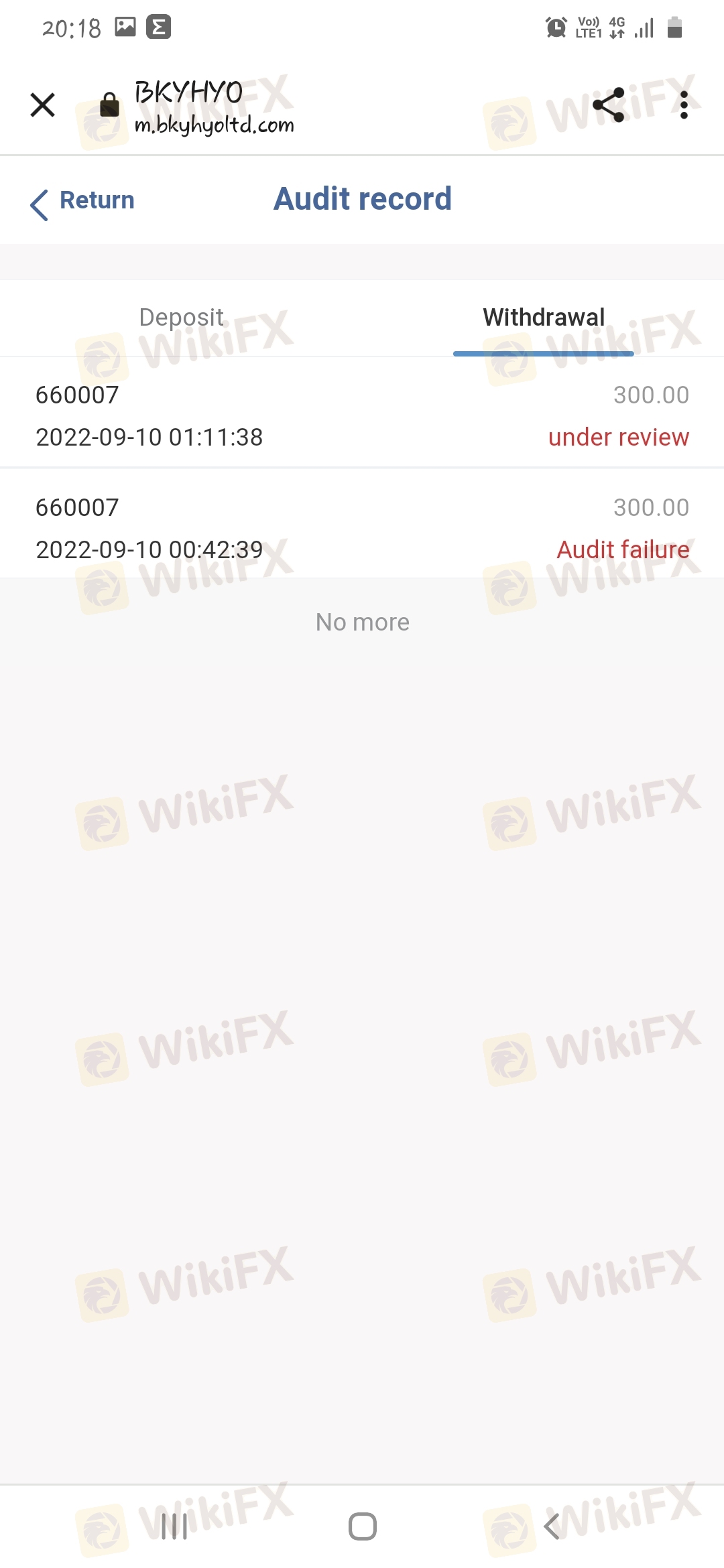Image resolution: width=724 pixels, height=1568 pixels.
Task: Open the Audit failure withdrawal record
Action: point(362,528)
